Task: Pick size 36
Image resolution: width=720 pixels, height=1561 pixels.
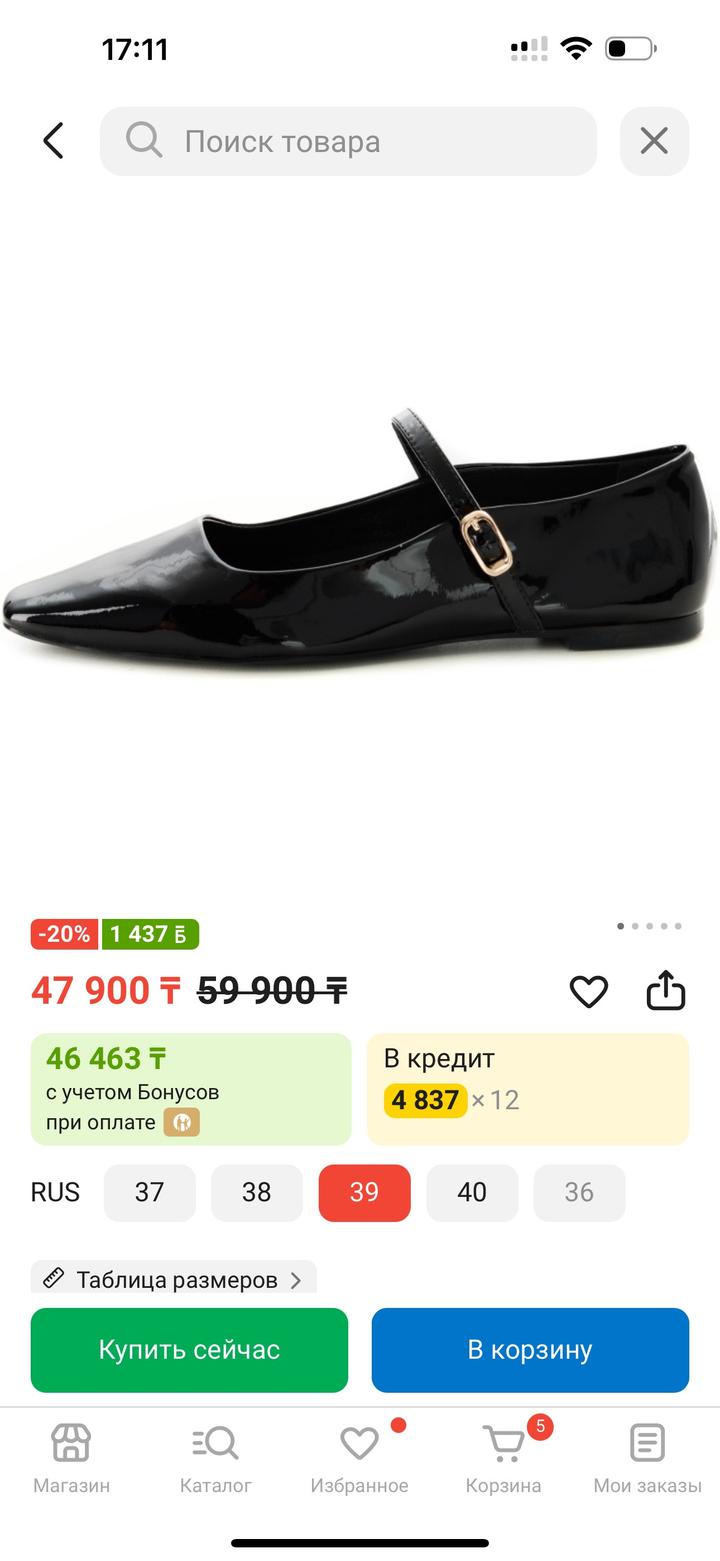Action: pyautogui.click(x=579, y=1192)
